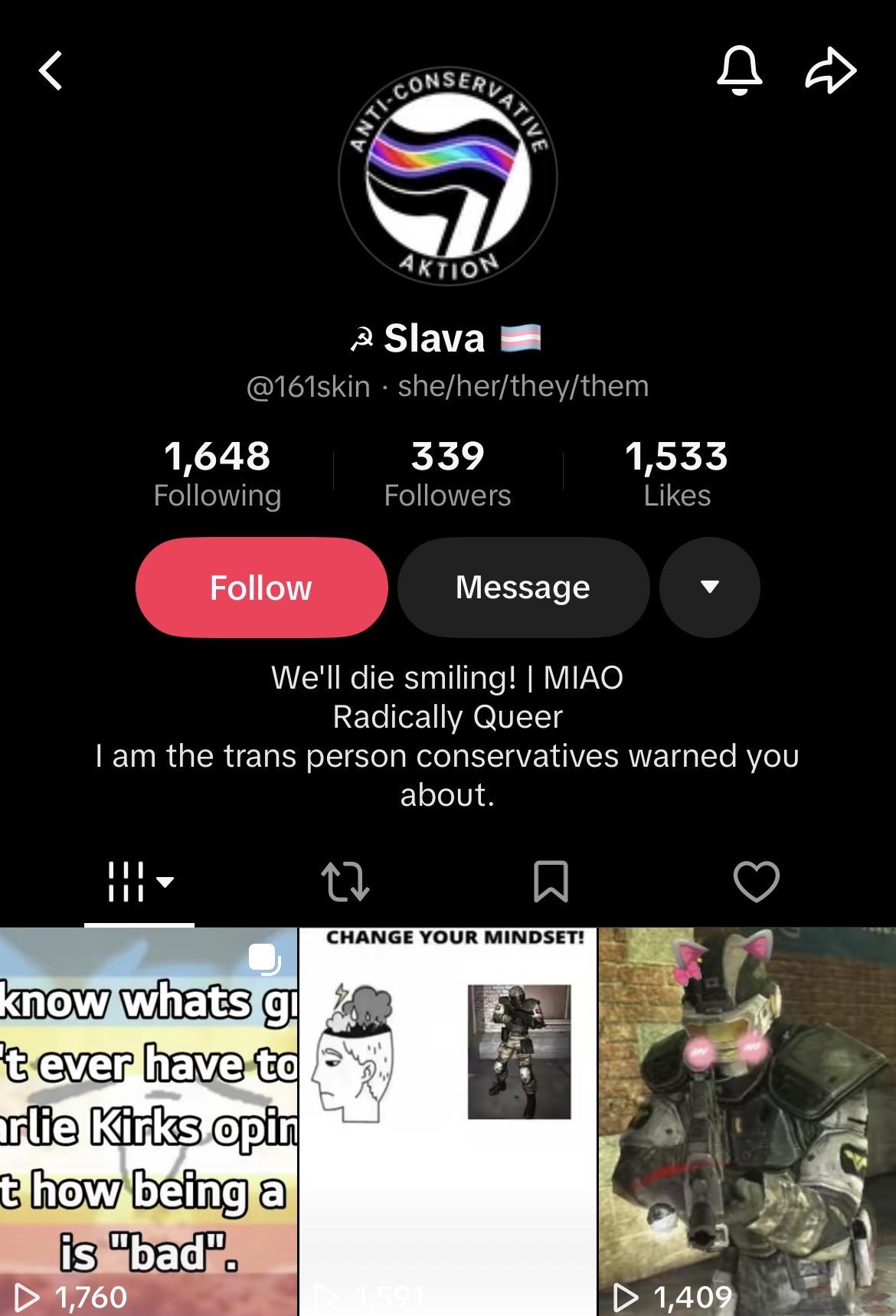Open the notifications bell

(x=739, y=70)
